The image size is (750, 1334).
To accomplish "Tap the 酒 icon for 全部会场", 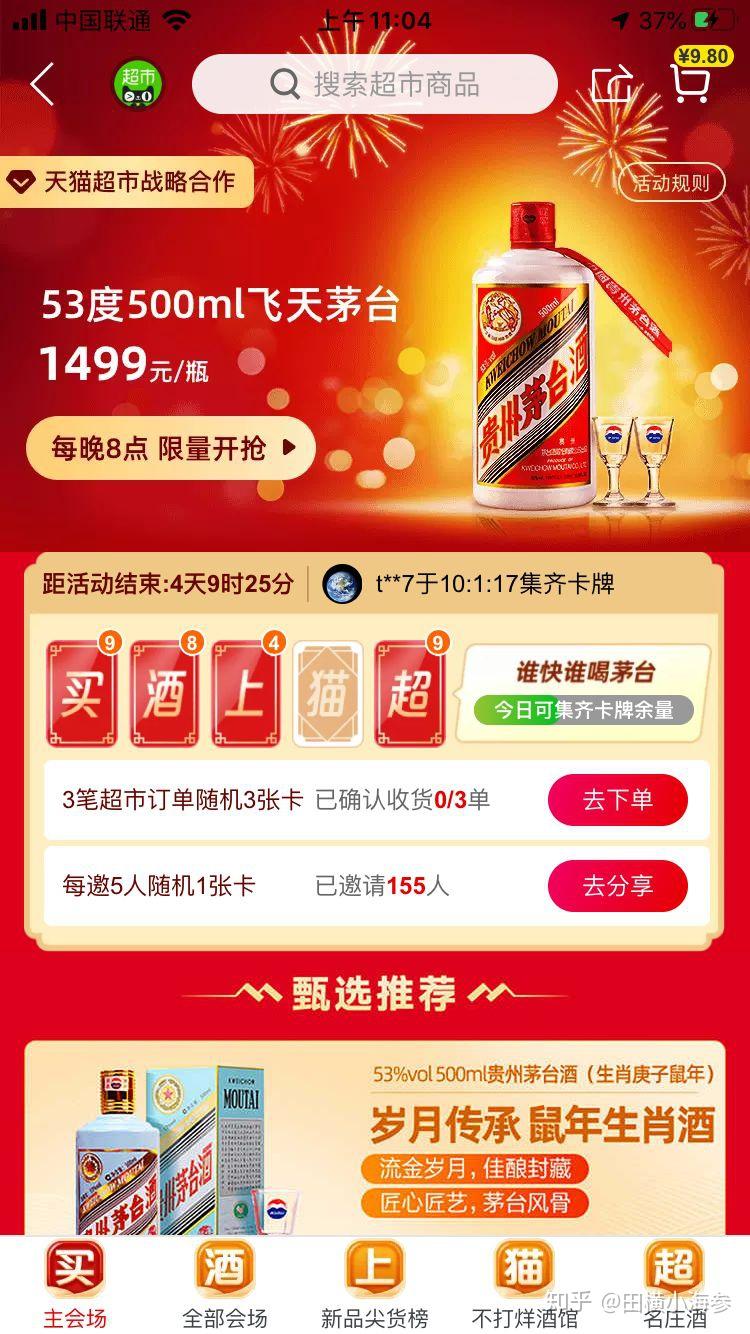I will pos(224,1266).
